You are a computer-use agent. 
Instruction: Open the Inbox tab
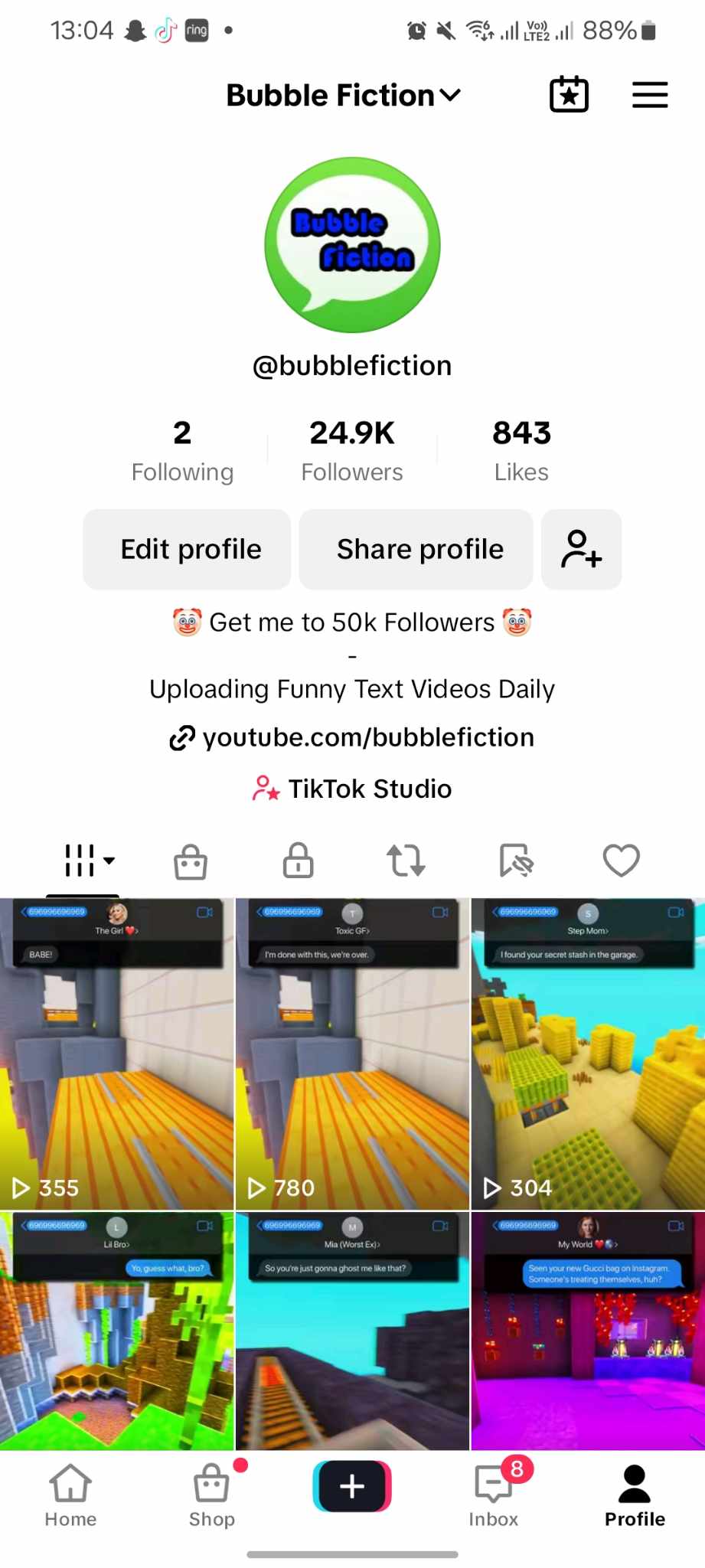click(x=494, y=1495)
